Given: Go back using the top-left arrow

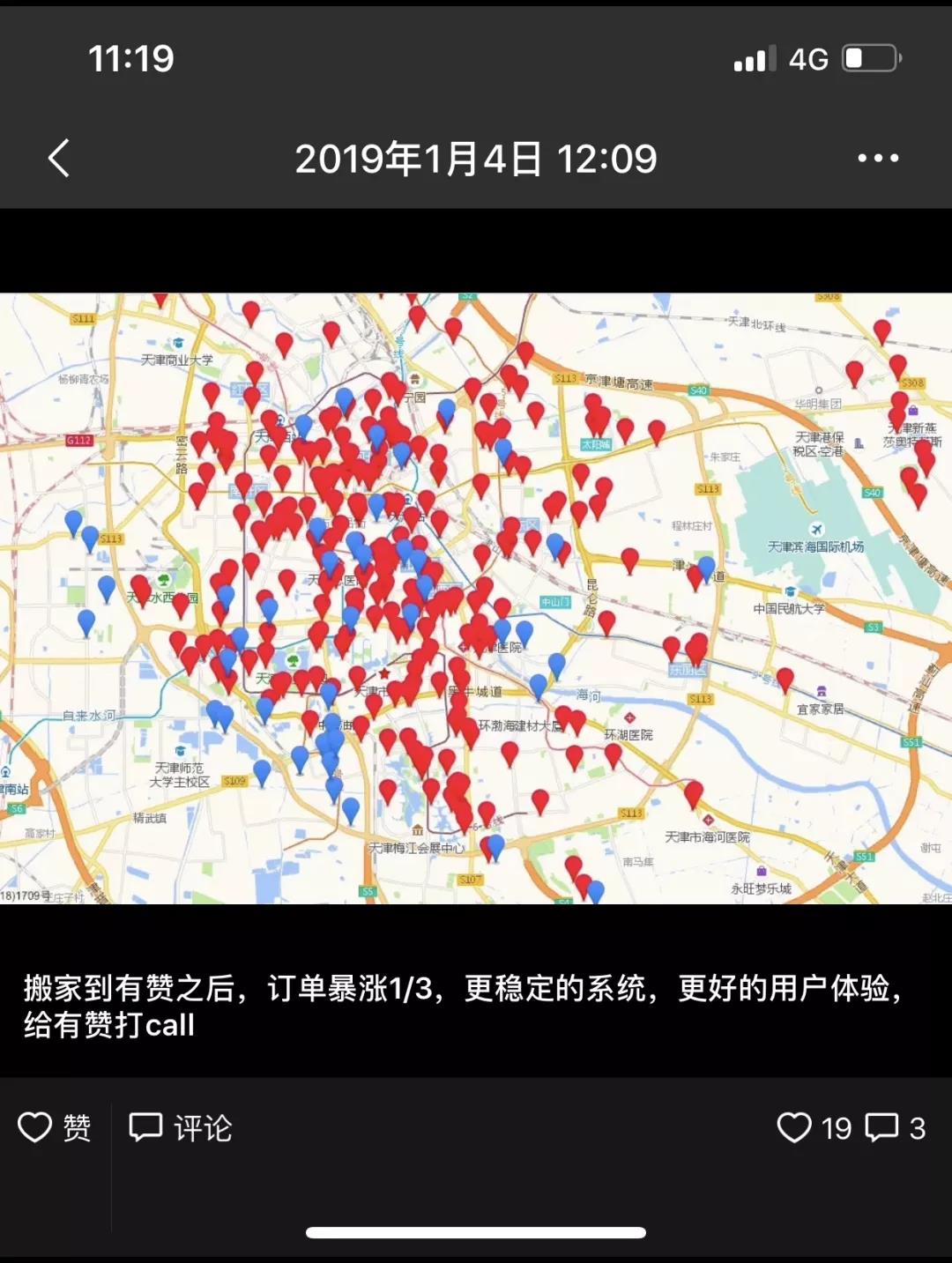Looking at the screenshot, I should coord(59,159).
